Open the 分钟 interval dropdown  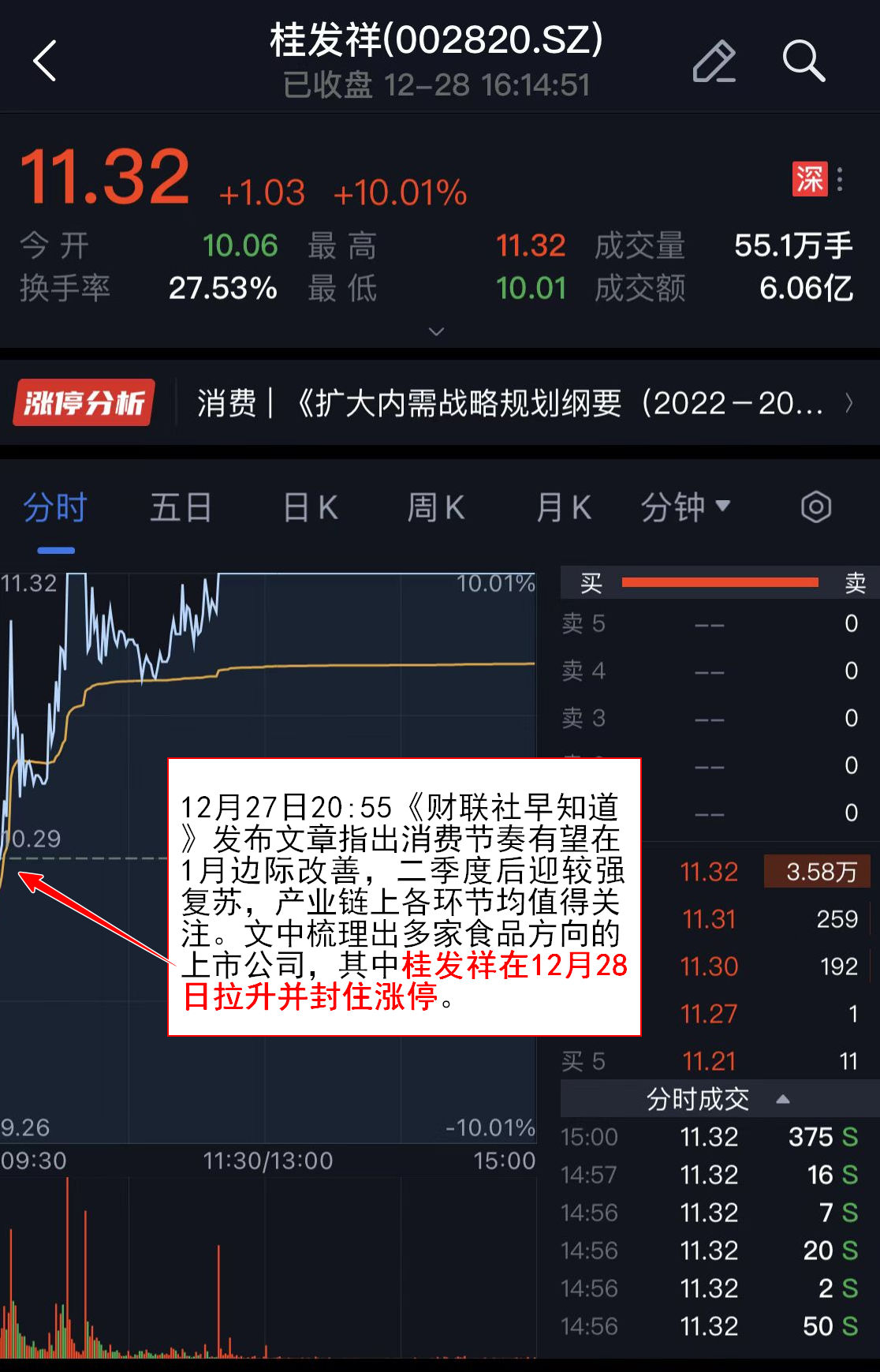tap(685, 507)
